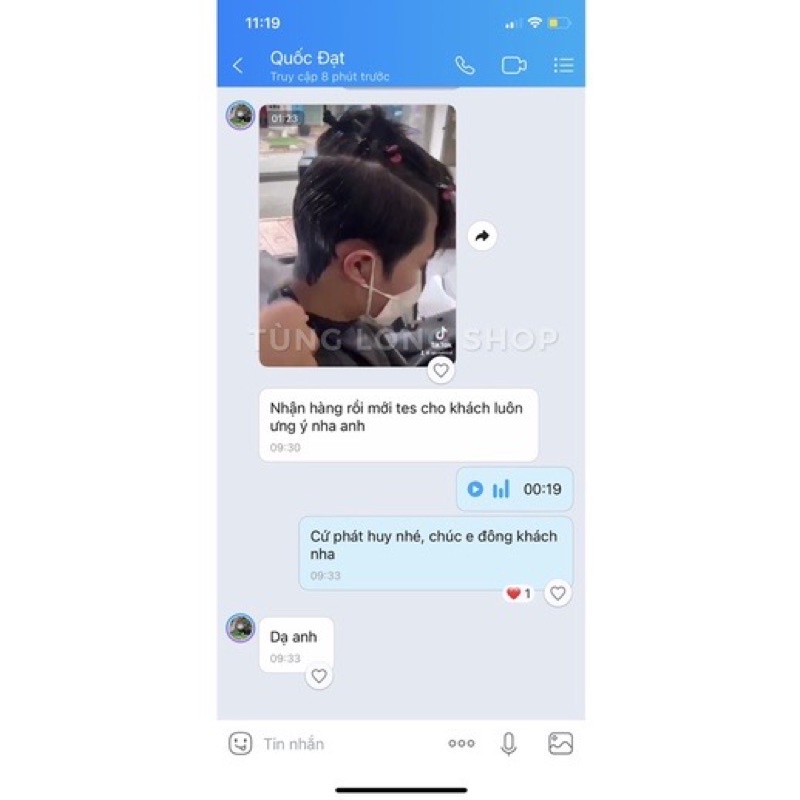800x800 pixels.
Task: Open the received haircut video
Action: 357,235
